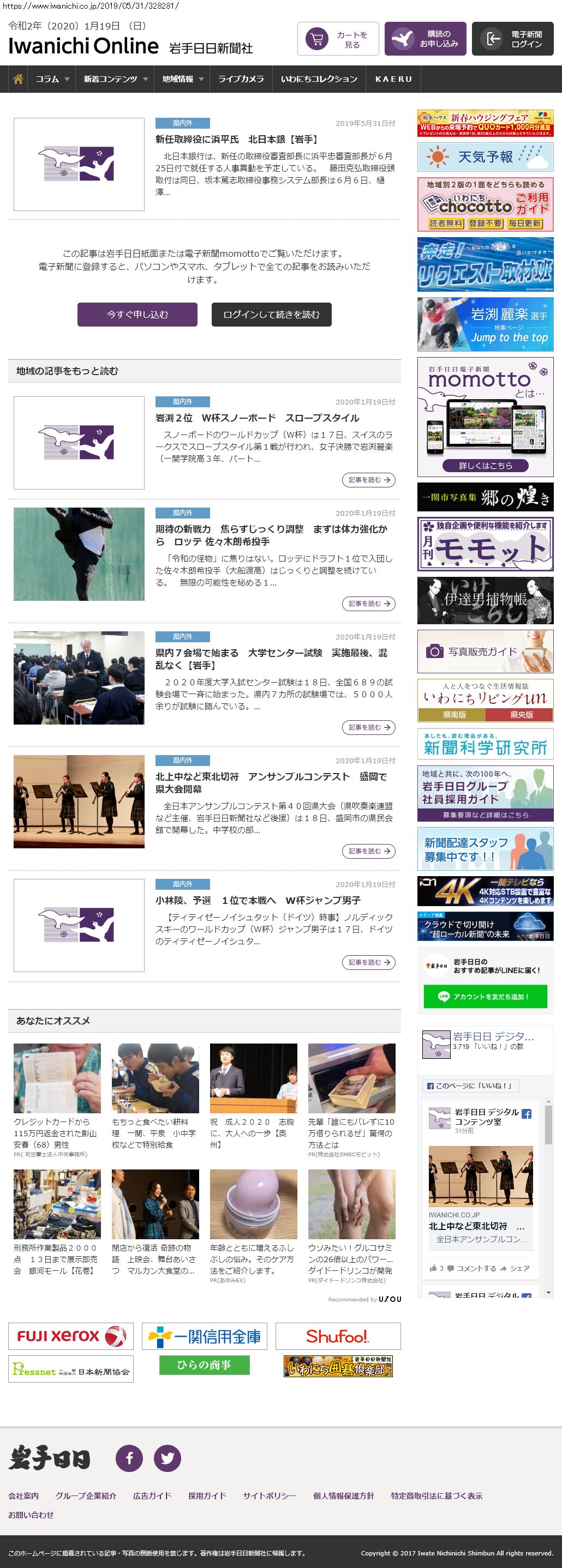Expand the コラム menu
This screenshot has height=1568, width=562.
[52, 79]
